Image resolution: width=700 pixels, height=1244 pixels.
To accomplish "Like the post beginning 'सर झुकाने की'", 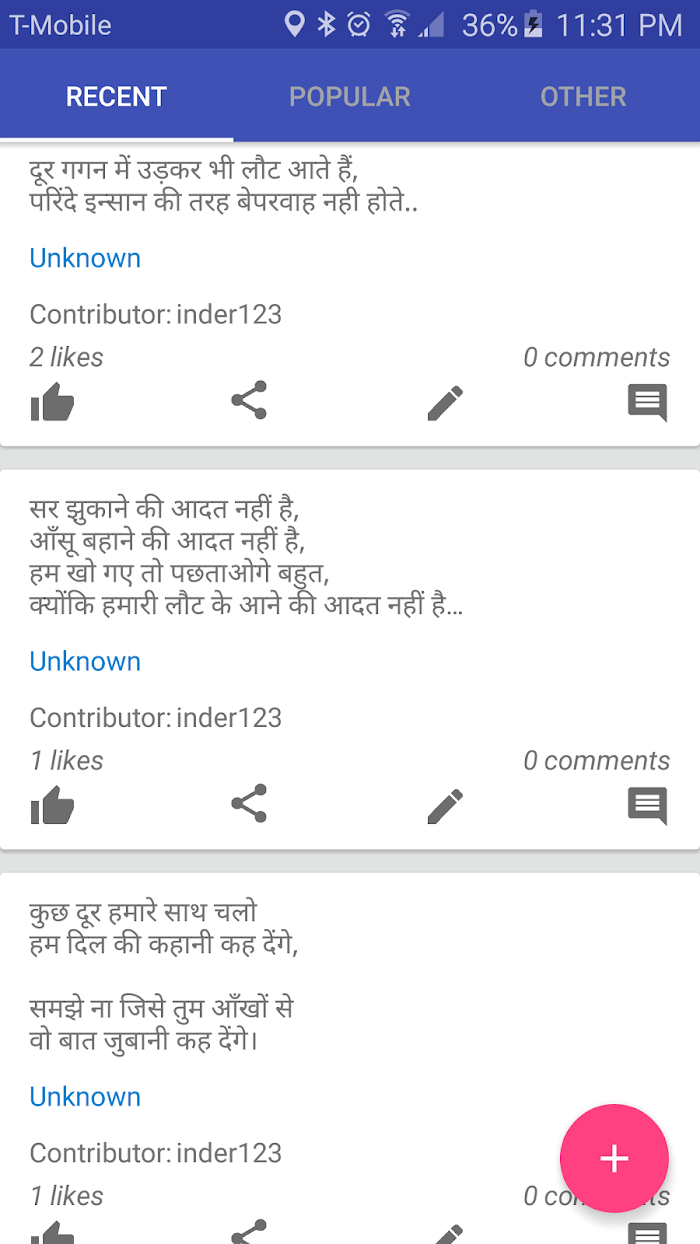I will [52, 805].
